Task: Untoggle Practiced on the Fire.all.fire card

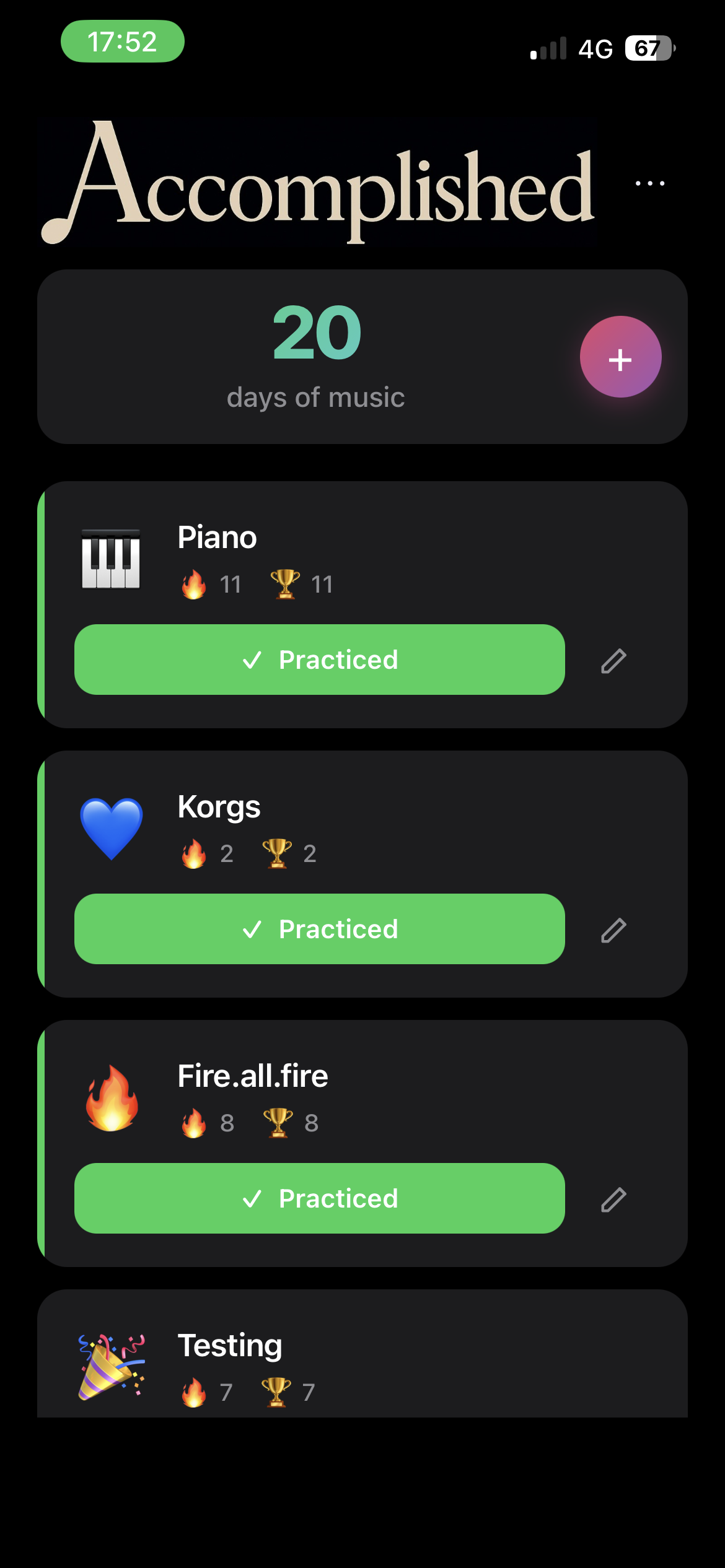Action: click(319, 1197)
